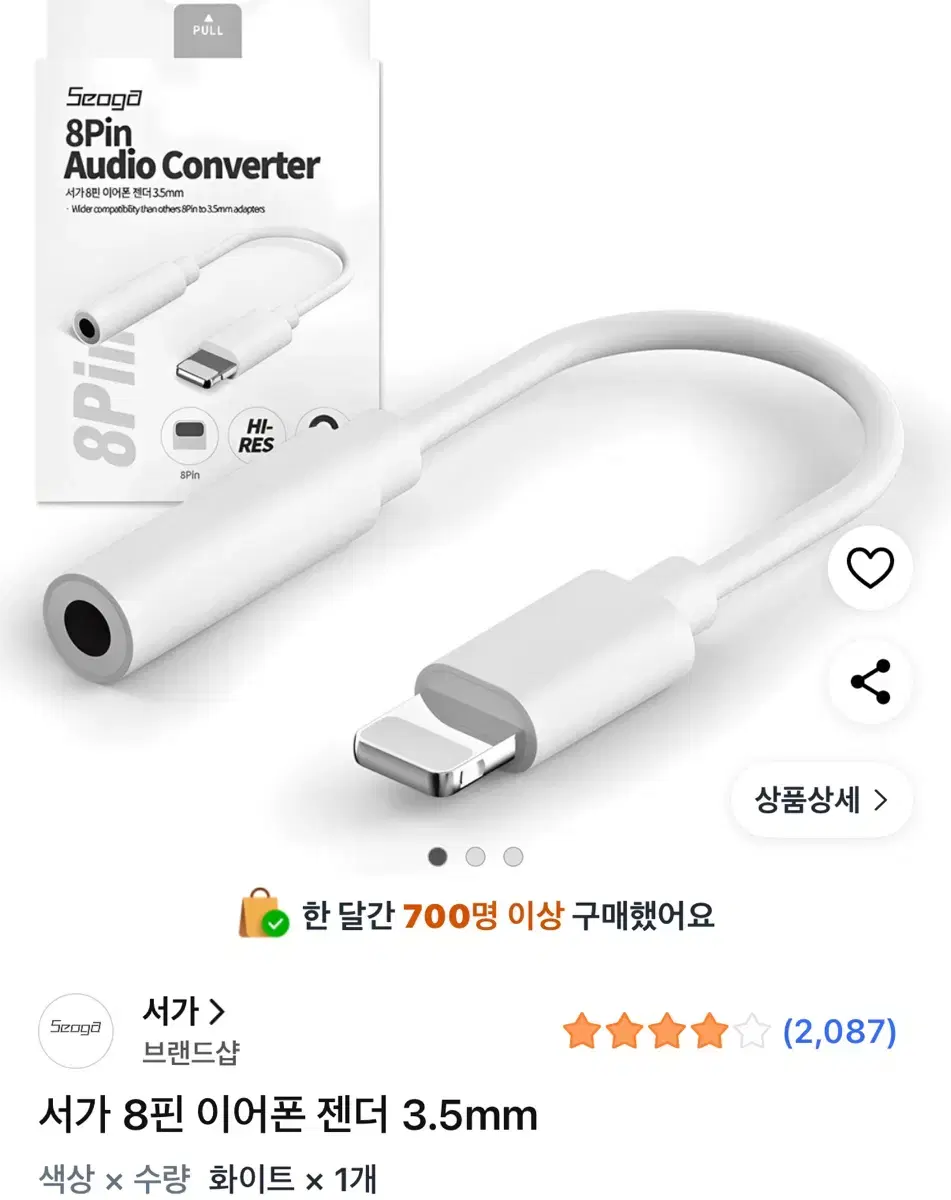Screen dimensions: 951x1200
Task: Click the circular Seoga brand logo
Action: 76,1030
